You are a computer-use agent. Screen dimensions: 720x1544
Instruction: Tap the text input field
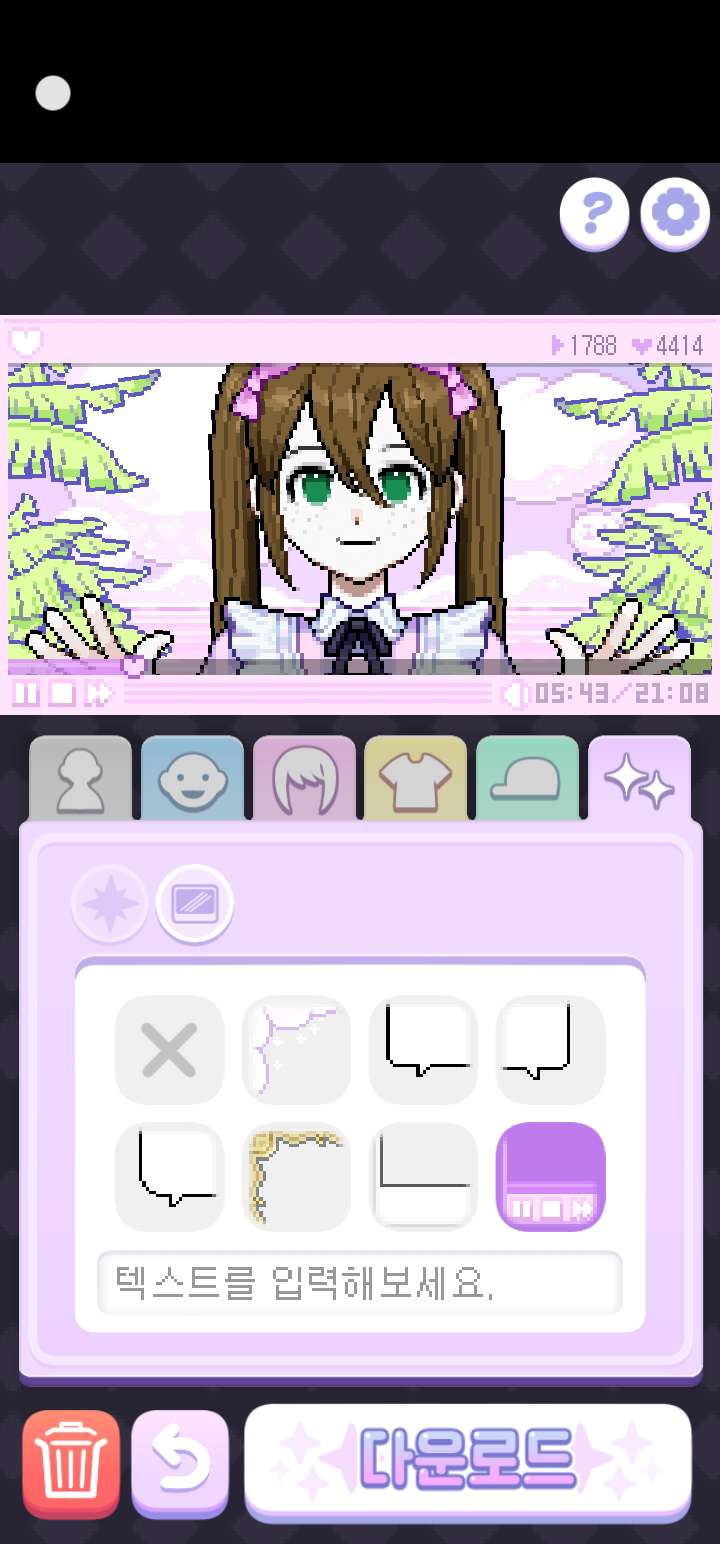click(x=360, y=1283)
